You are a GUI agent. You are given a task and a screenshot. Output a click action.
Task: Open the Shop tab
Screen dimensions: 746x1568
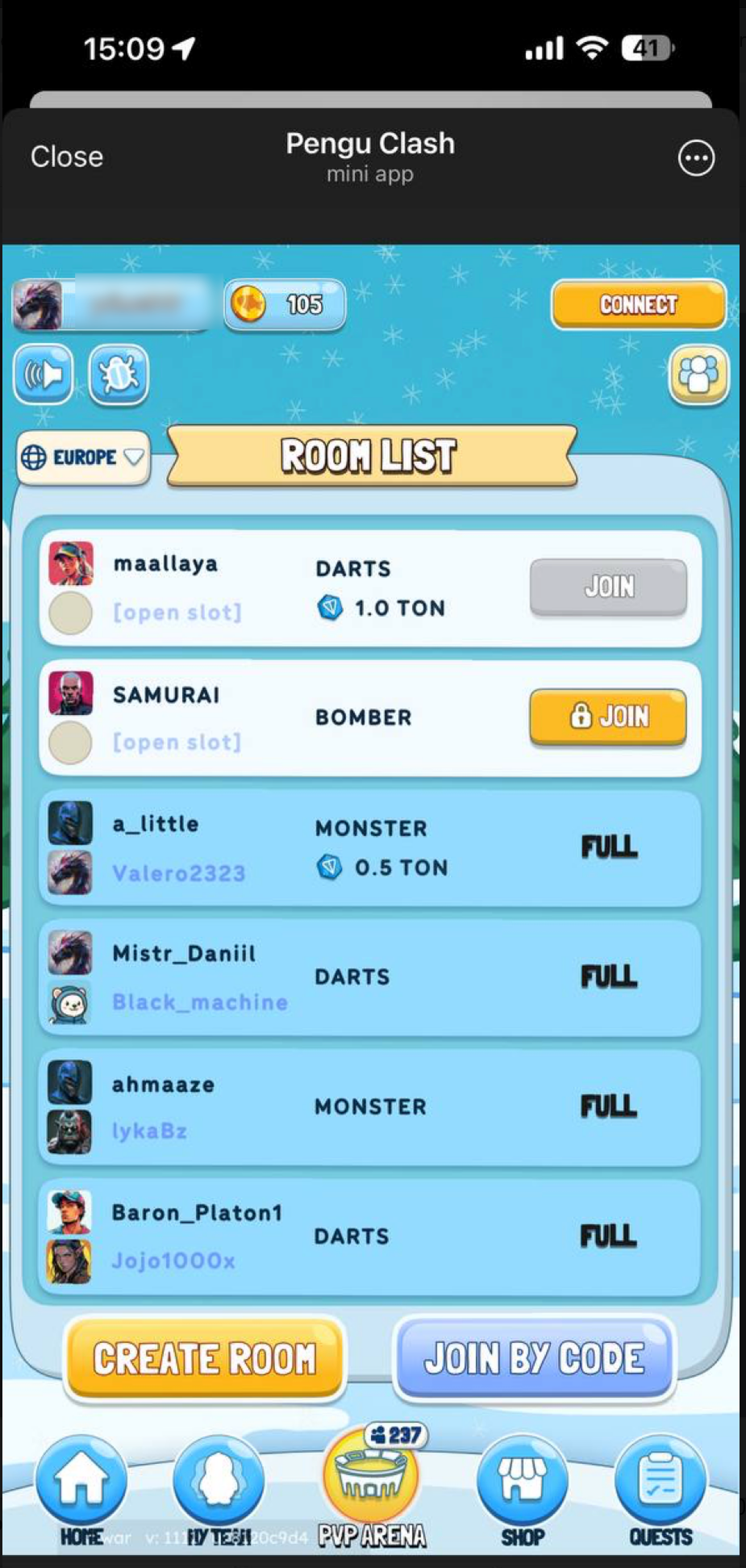click(523, 1489)
